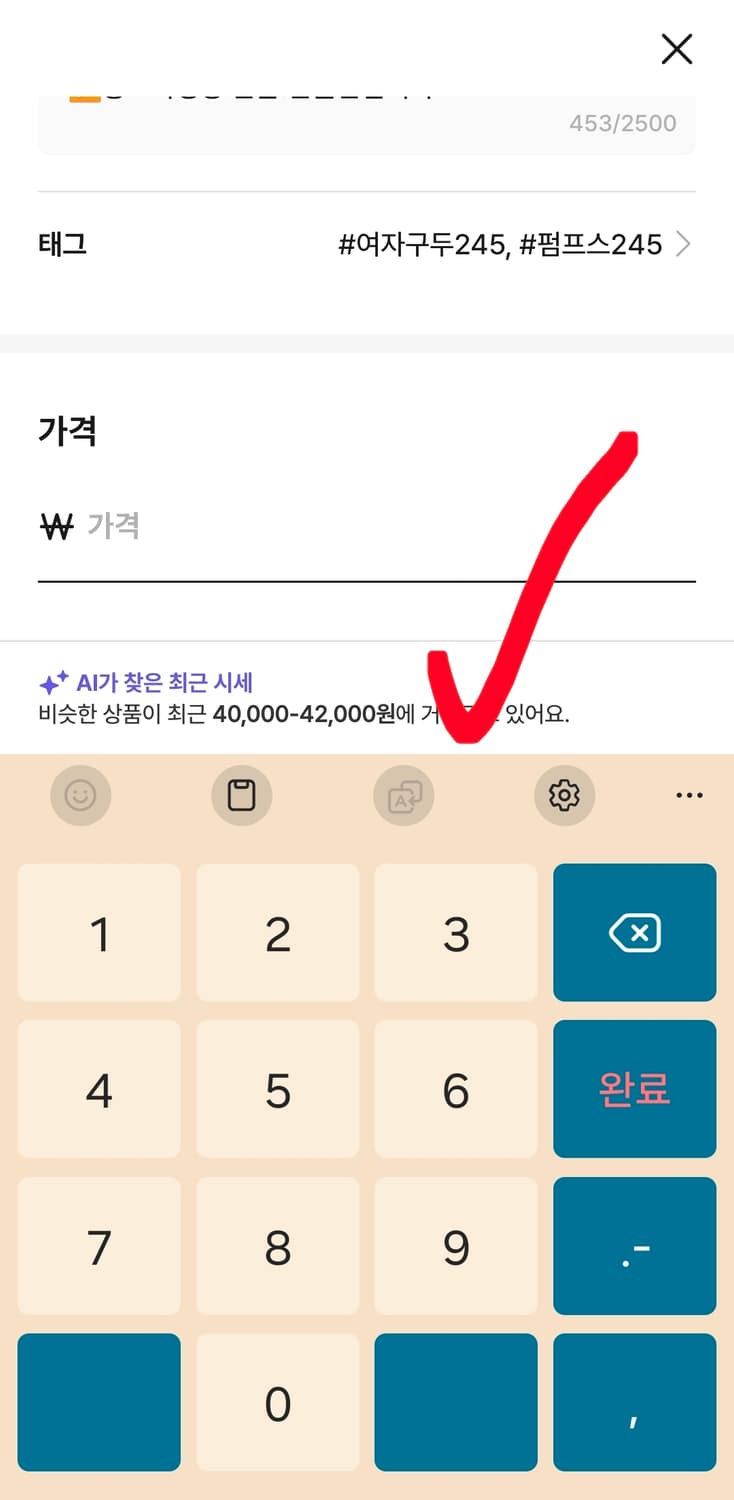Open the emoji picker on the keyboard

click(81, 795)
